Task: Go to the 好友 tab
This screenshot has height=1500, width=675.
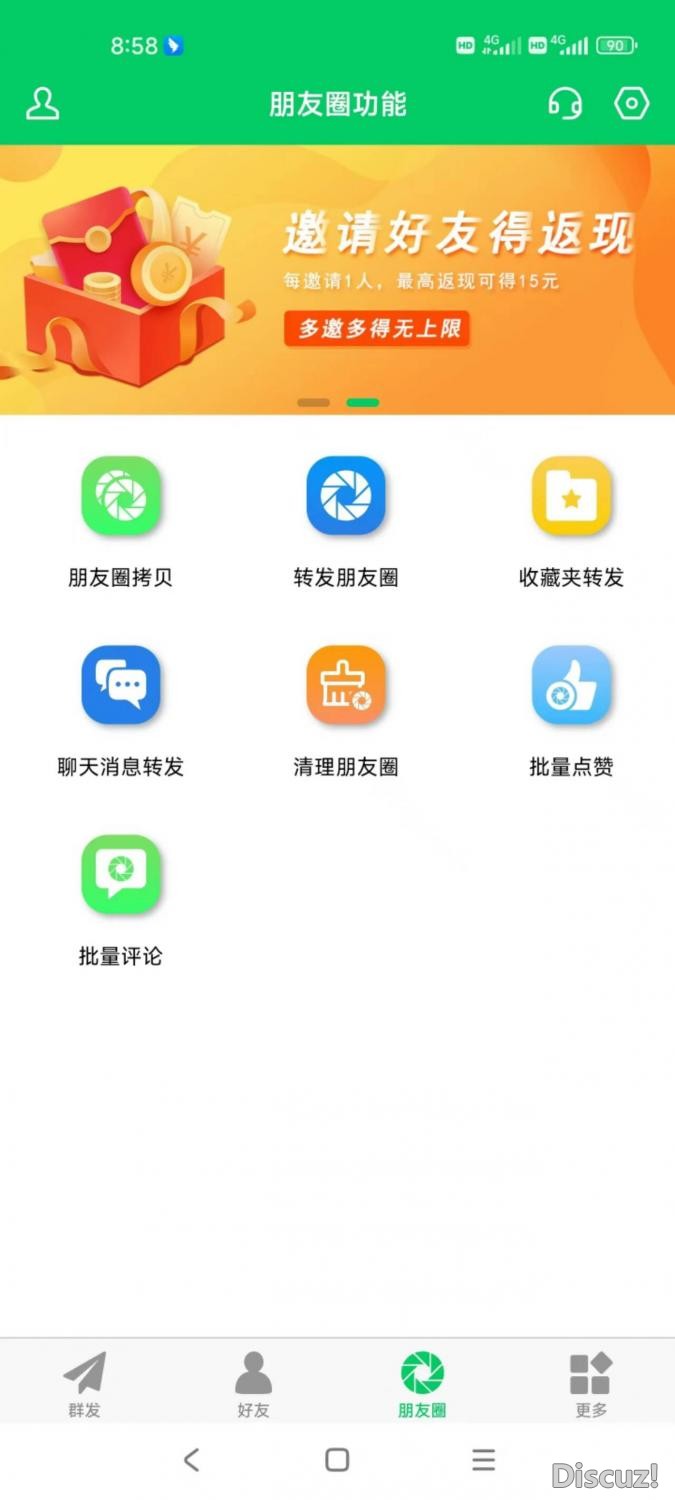Action: (x=253, y=1384)
